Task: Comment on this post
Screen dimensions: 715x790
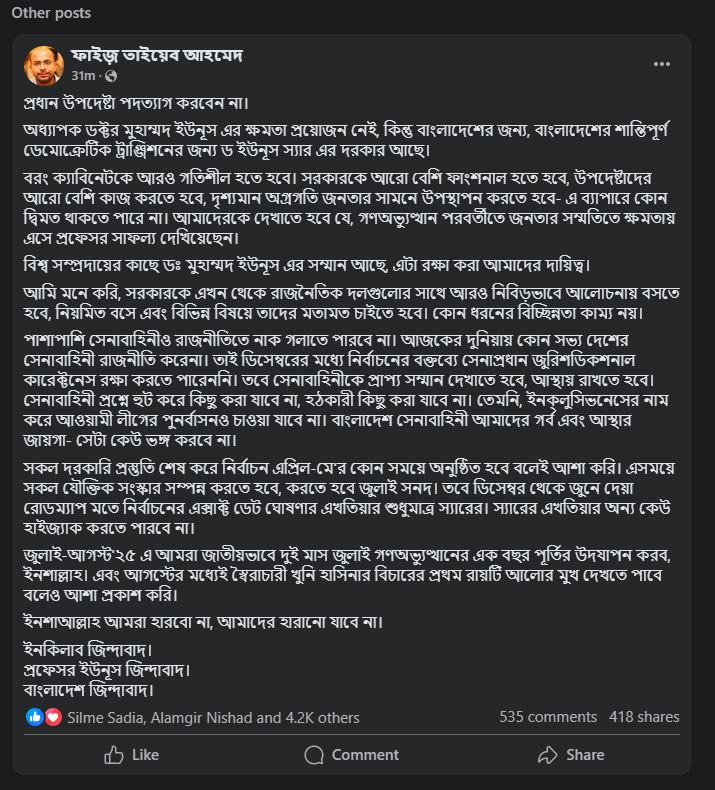Action: click(352, 755)
